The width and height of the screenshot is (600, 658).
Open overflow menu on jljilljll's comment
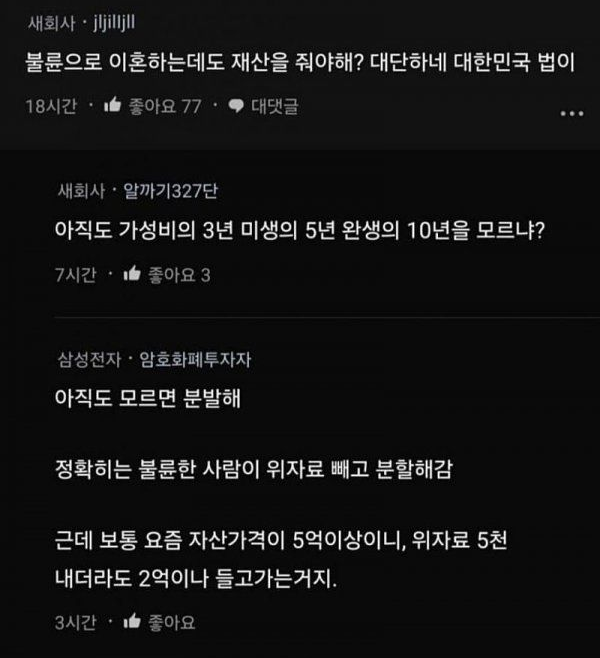click(571, 113)
